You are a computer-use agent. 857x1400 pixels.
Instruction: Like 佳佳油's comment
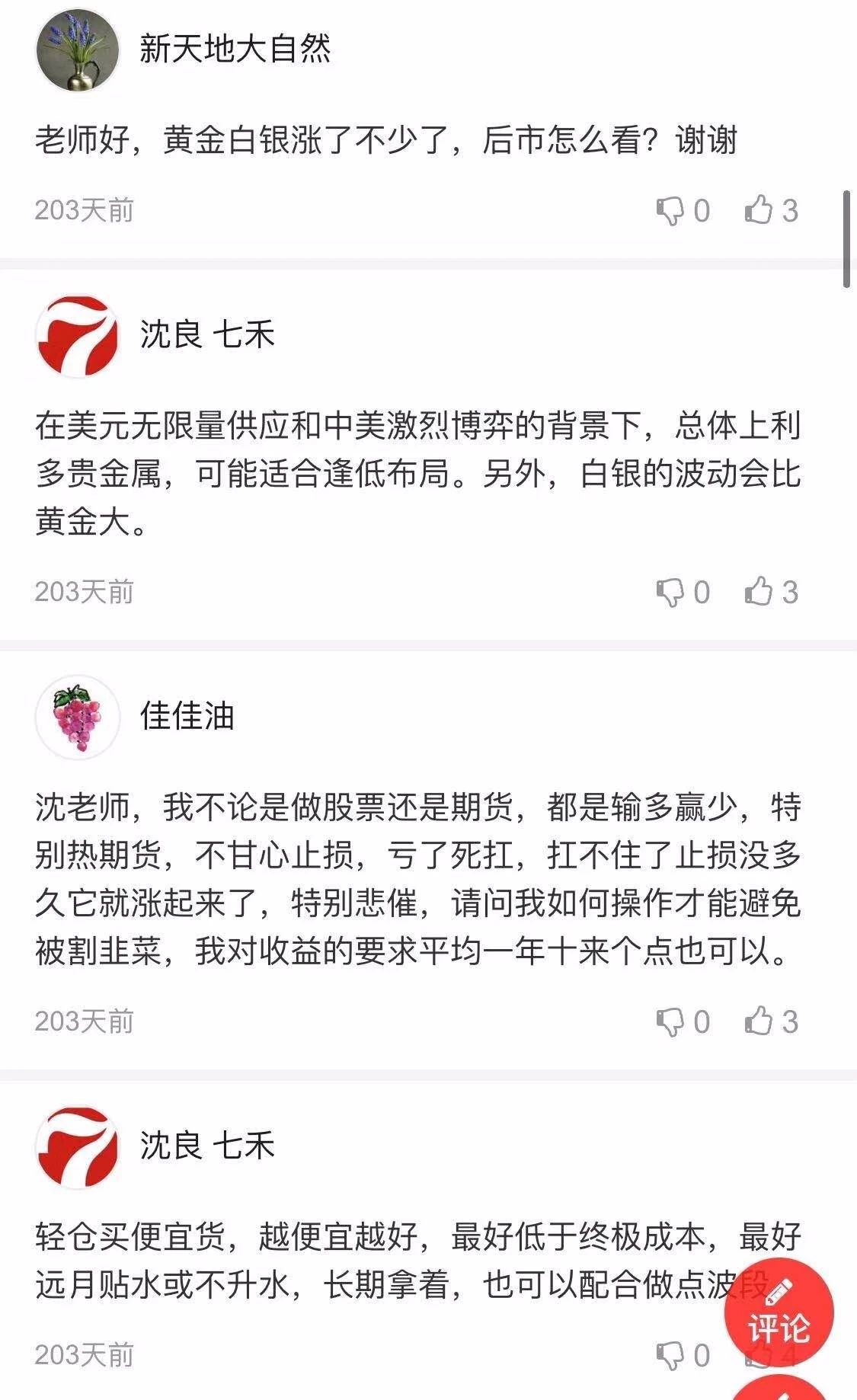pyautogui.click(x=759, y=1021)
